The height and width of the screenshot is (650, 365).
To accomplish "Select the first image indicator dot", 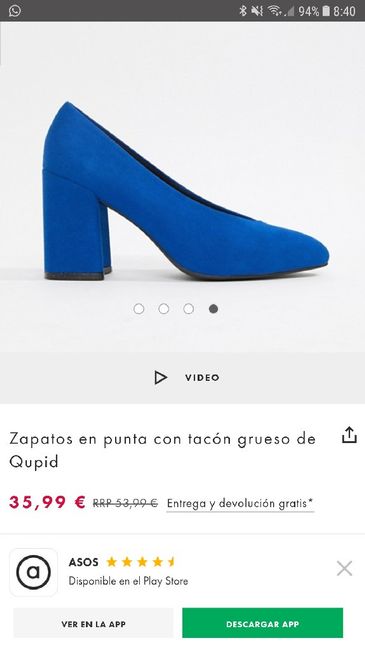I will point(139,309).
